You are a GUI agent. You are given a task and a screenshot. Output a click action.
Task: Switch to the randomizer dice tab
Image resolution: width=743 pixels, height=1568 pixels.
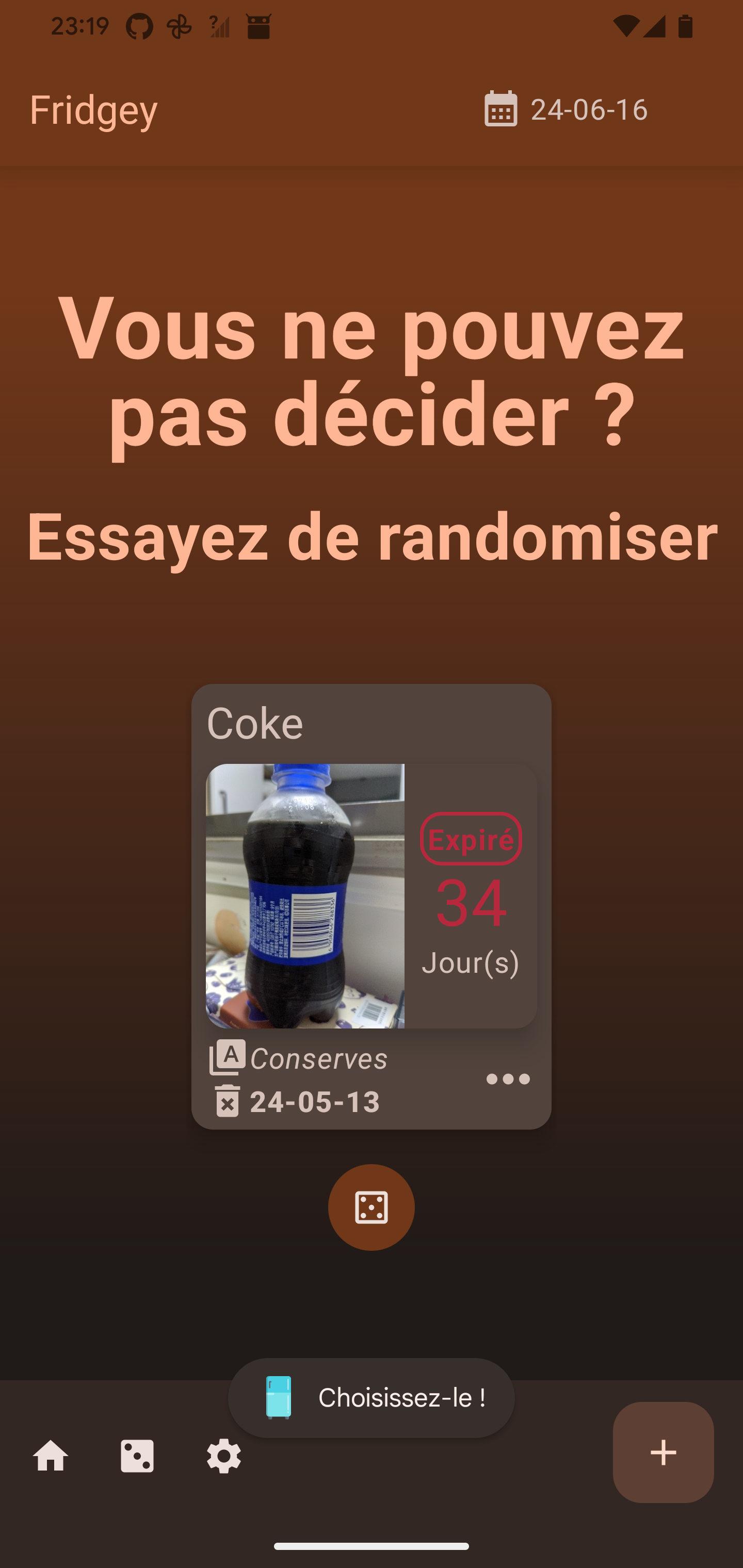[137, 1456]
